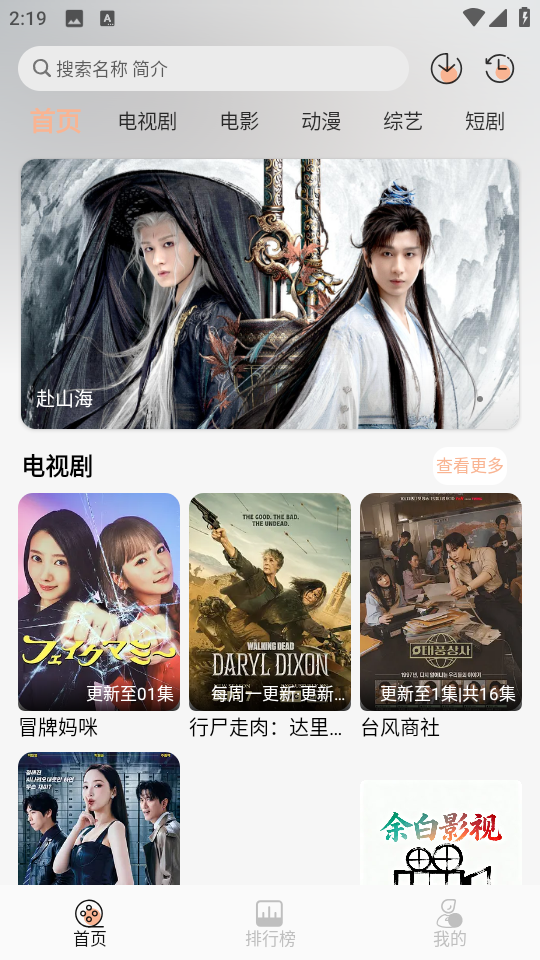Open the 我的 bottom tab
The height and width of the screenshot is (960, 540).
coord(450,923)
